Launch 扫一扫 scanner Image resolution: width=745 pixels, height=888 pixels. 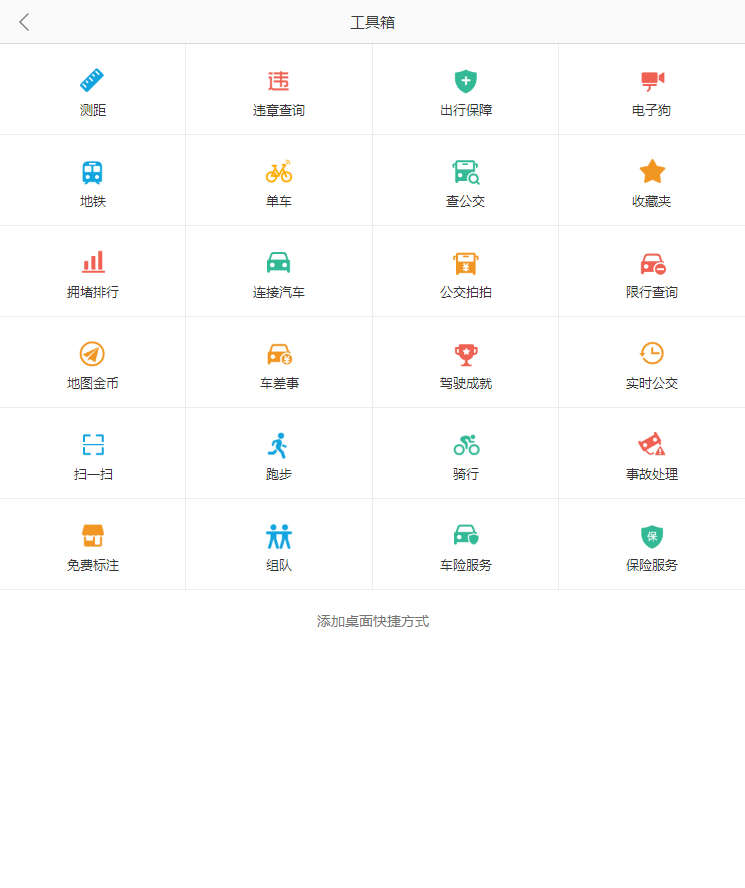(x=92, y=455)
